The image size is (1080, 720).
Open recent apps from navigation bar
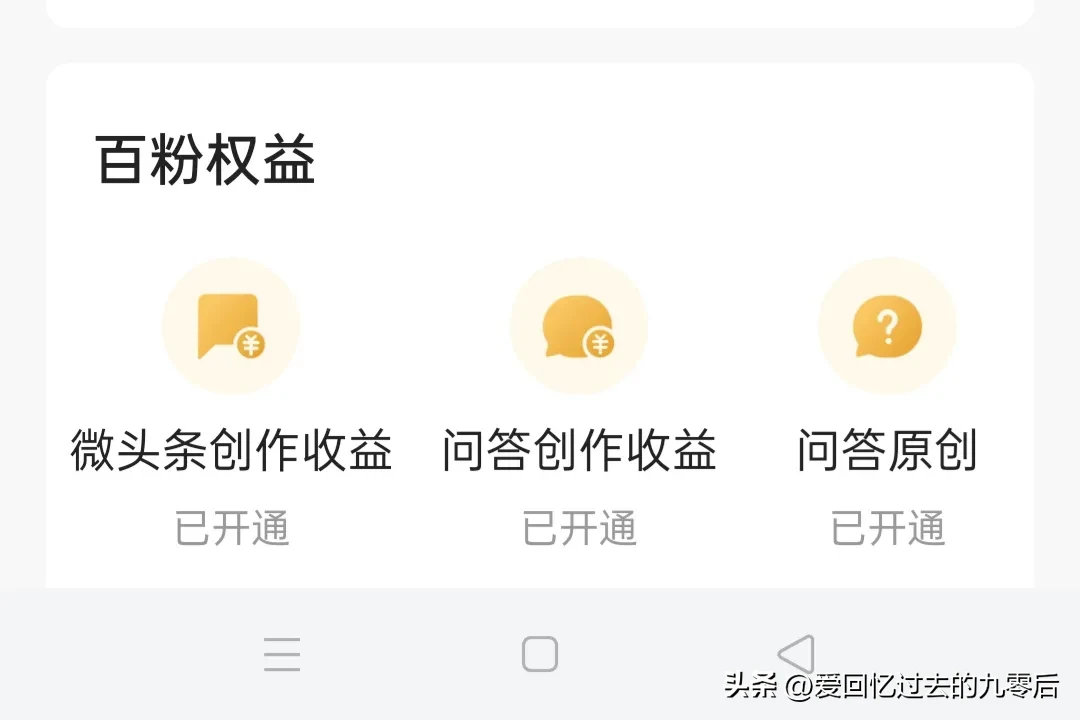pos(282,655)
